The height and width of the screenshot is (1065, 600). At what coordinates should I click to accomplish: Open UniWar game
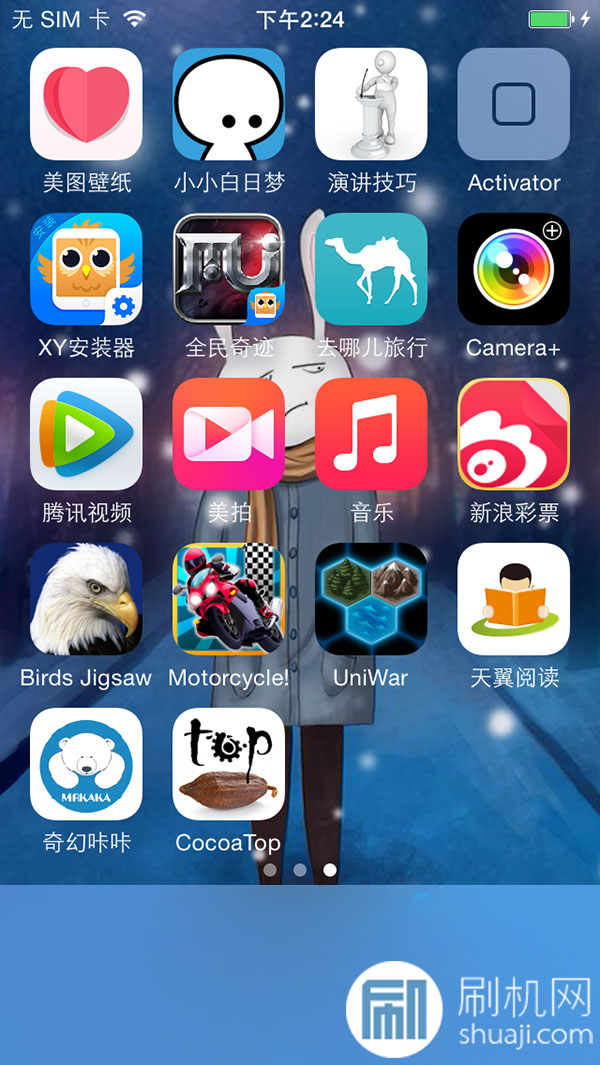pos(371,599)
